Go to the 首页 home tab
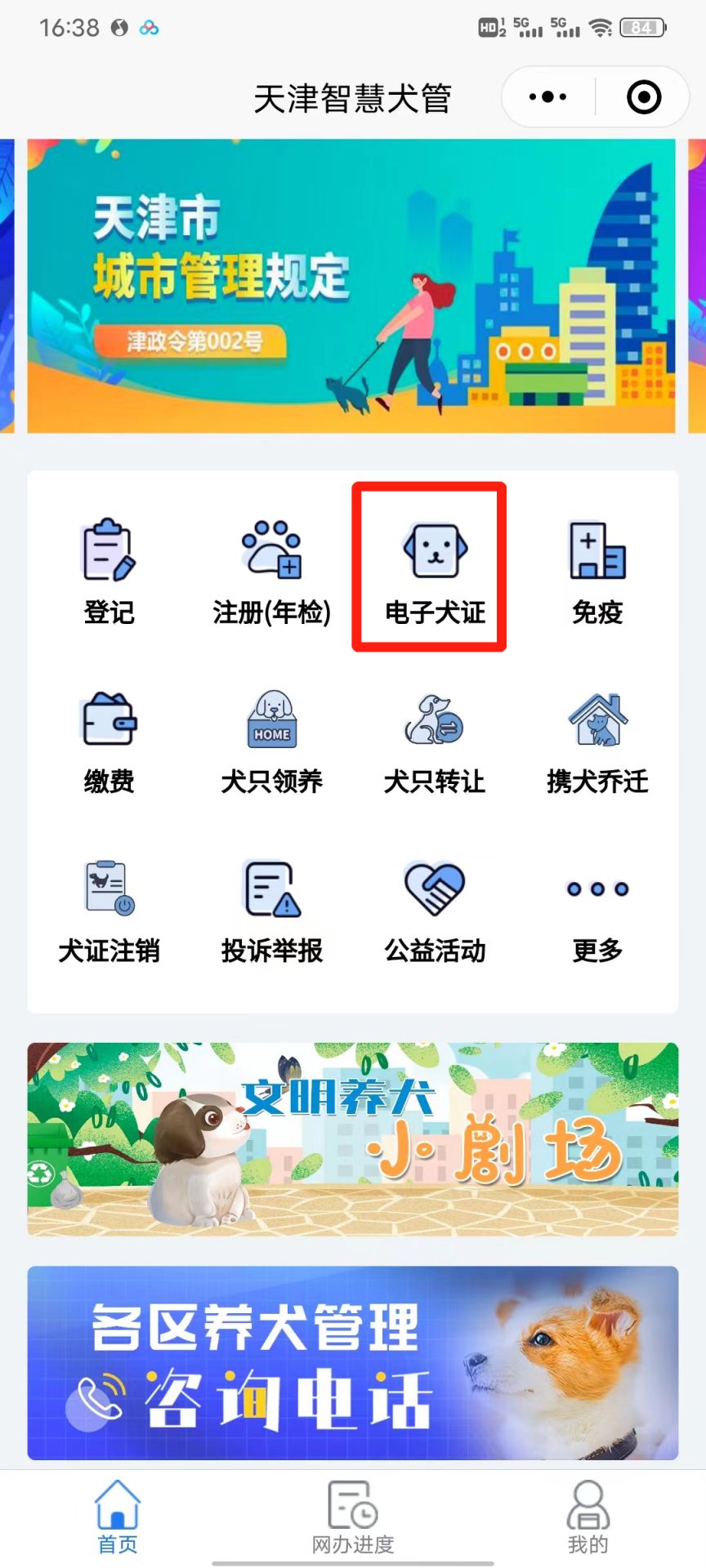Image resolution: width=706 pixels, height=1568 pixels. [118, 1517]
